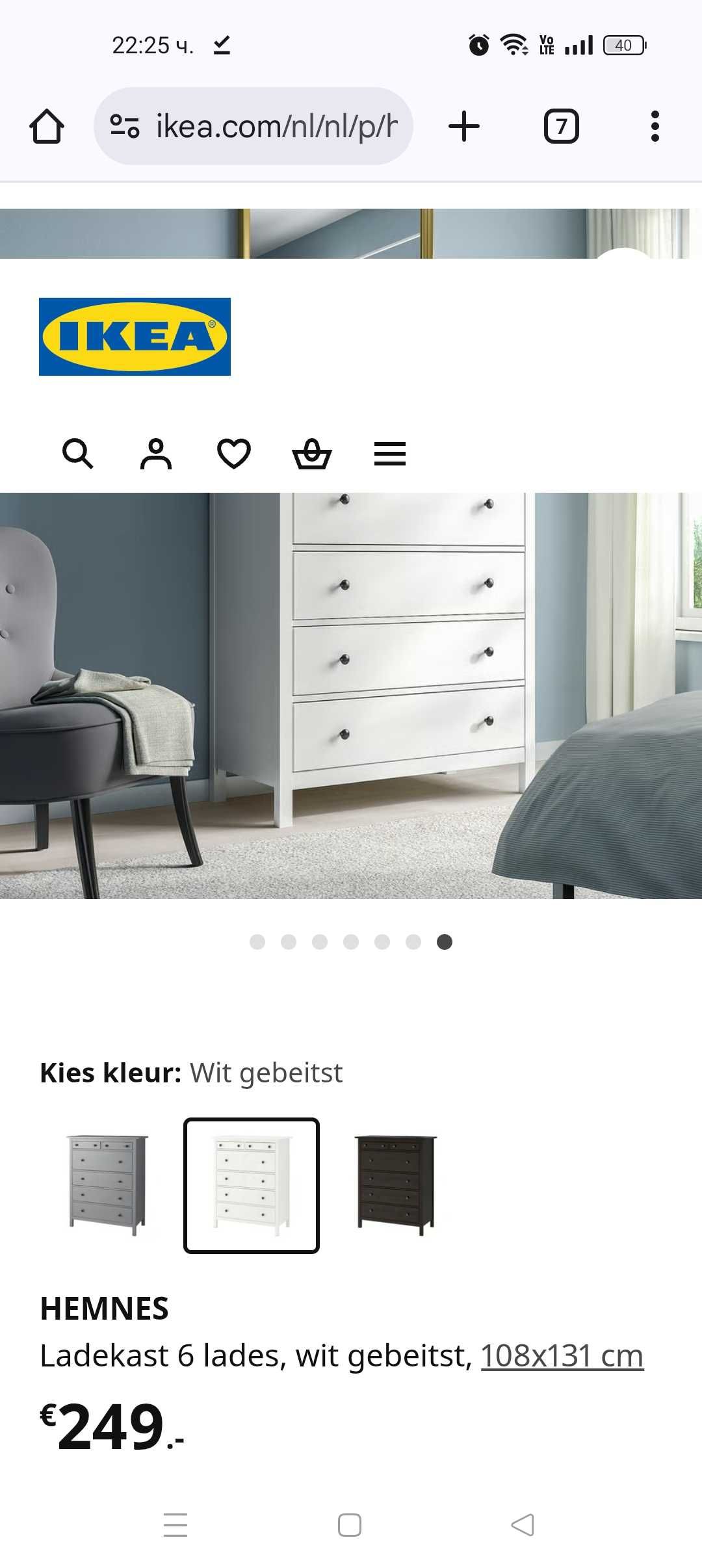Go back with the system back button

pyautogui.click(x=523, y=1525)
